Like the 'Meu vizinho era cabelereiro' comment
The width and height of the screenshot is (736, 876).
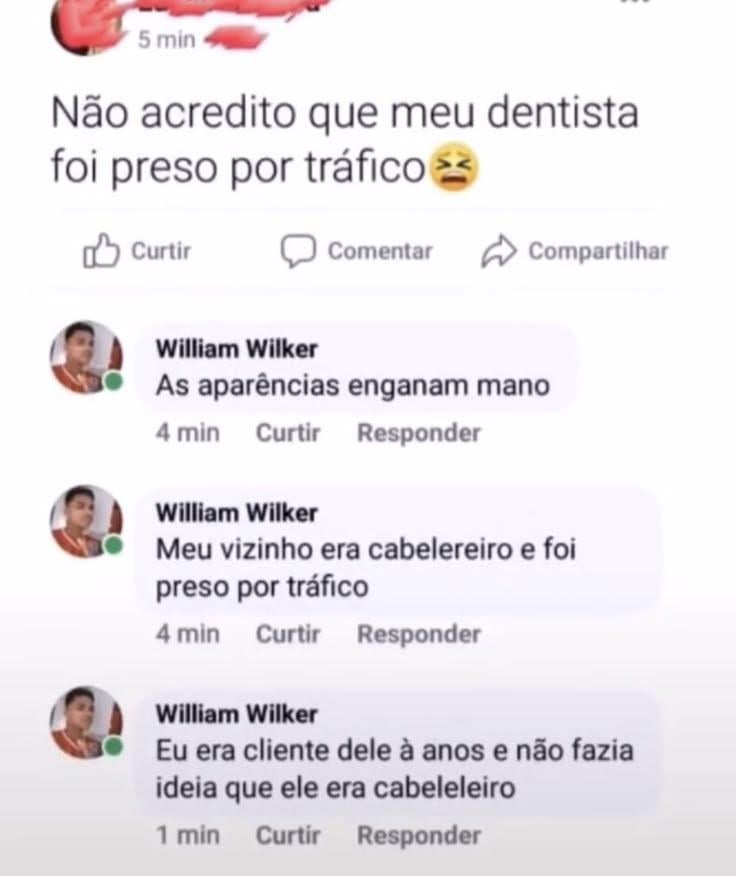tap(288, 634)
